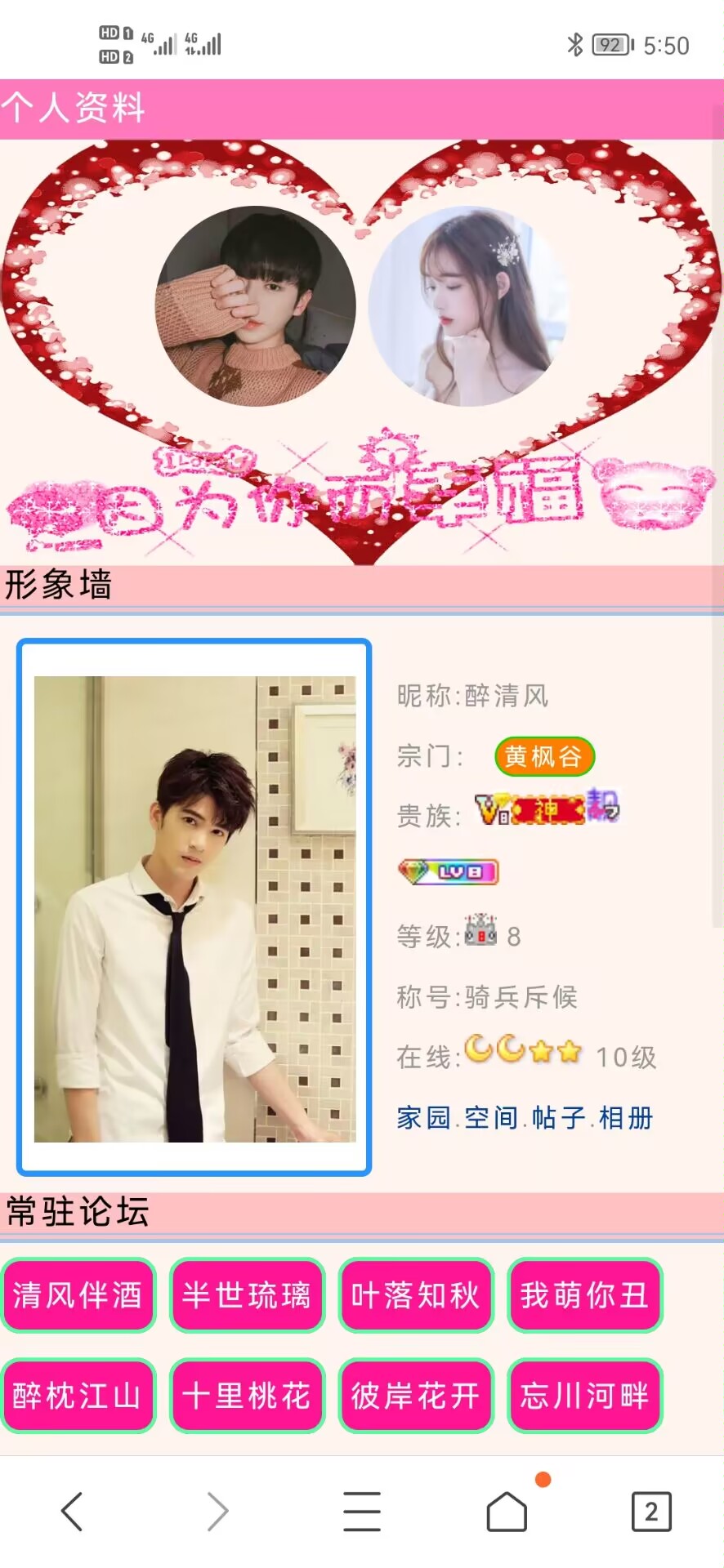Visit the 忘川河畔 forum

584,1396
